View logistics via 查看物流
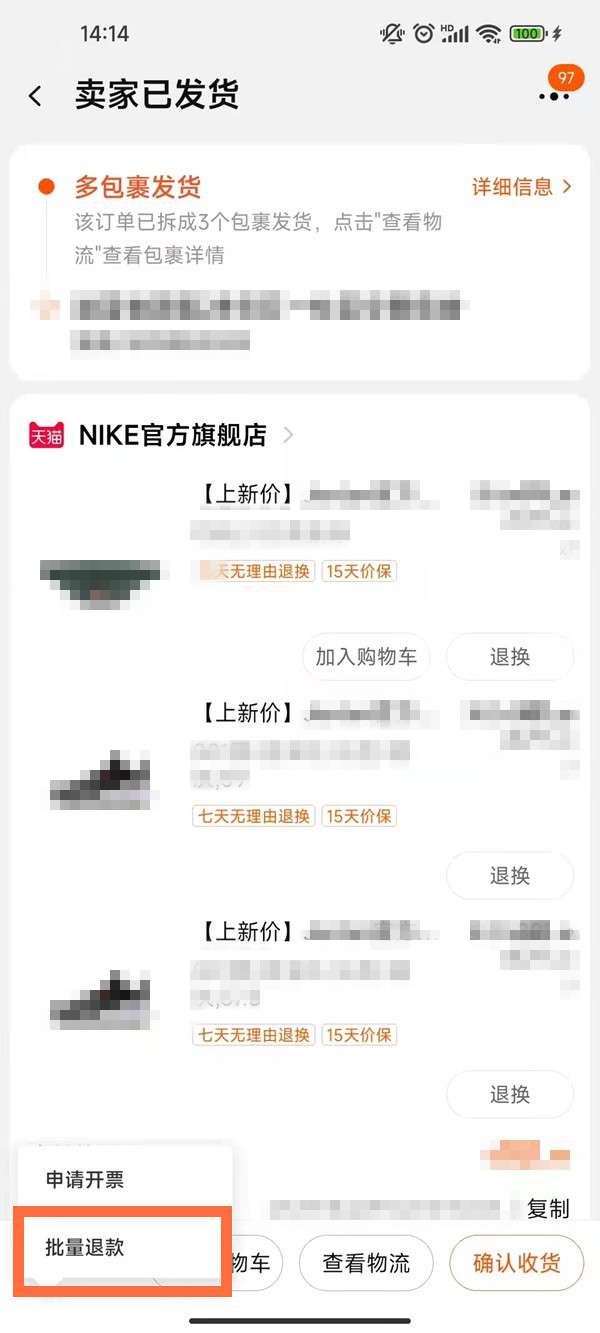This screenshot has width=600, height=1333. click(x=366, y=1263)
